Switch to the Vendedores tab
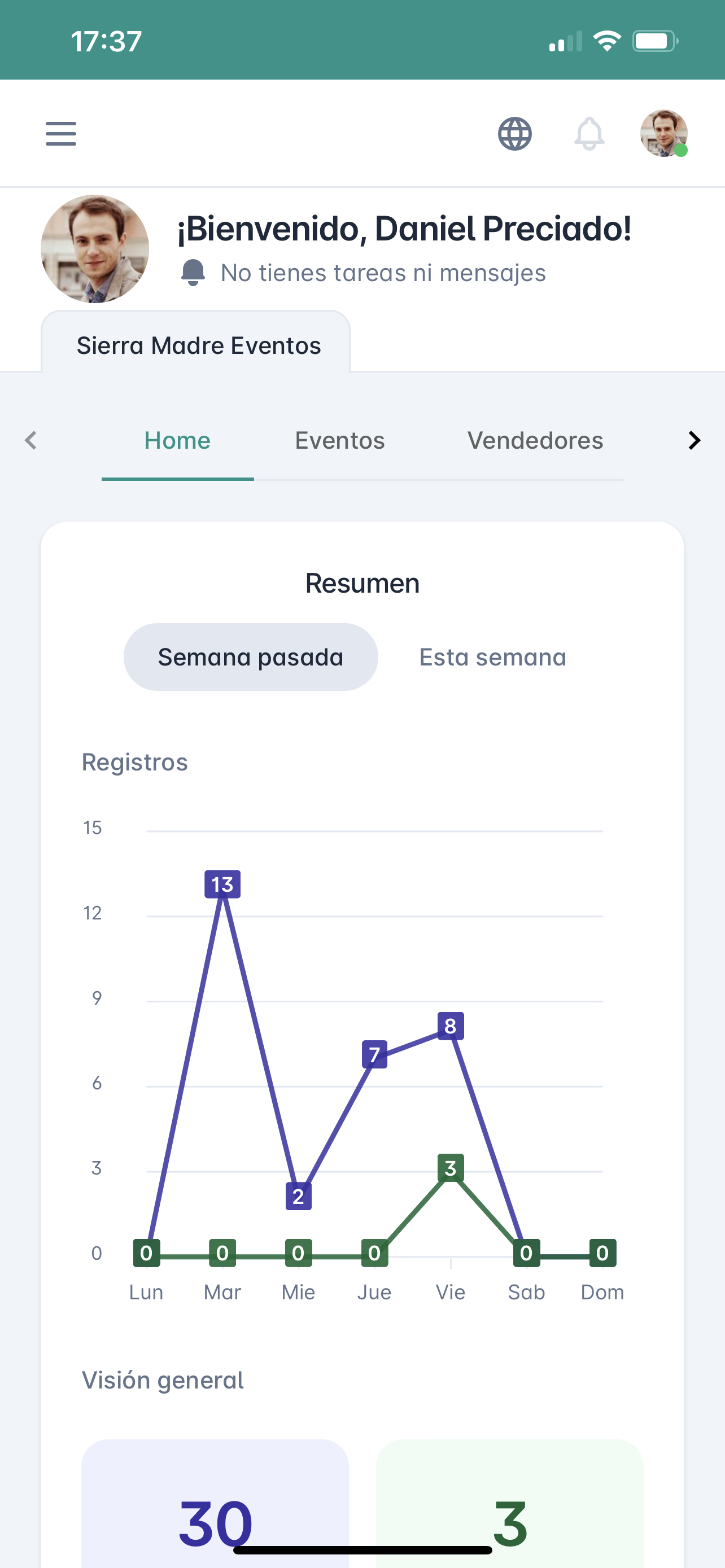Image resolution: width=725 pixels, height=1568 pixels. 535,441
